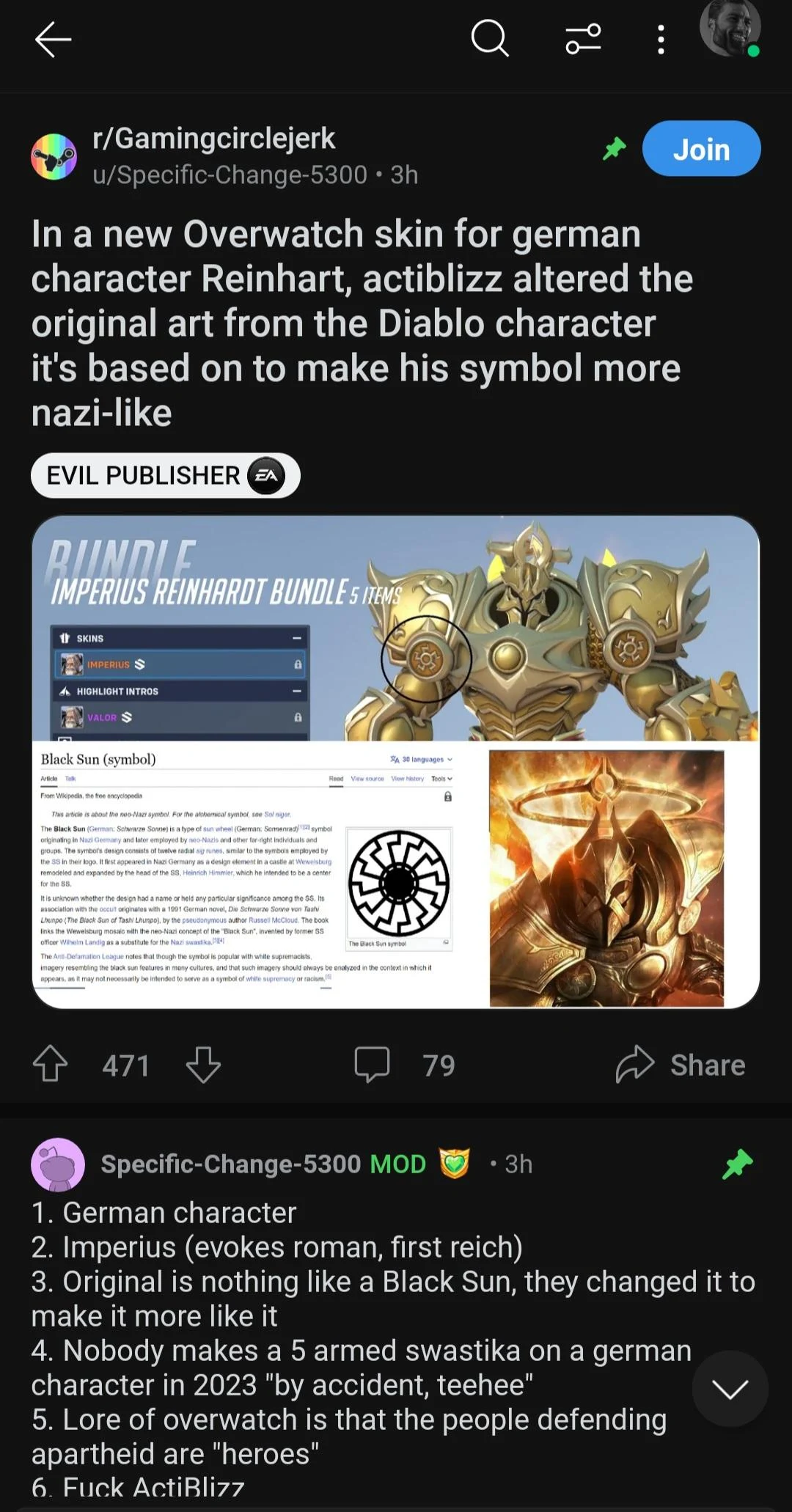Open the three-dot overflow menu

pos(659,40)
